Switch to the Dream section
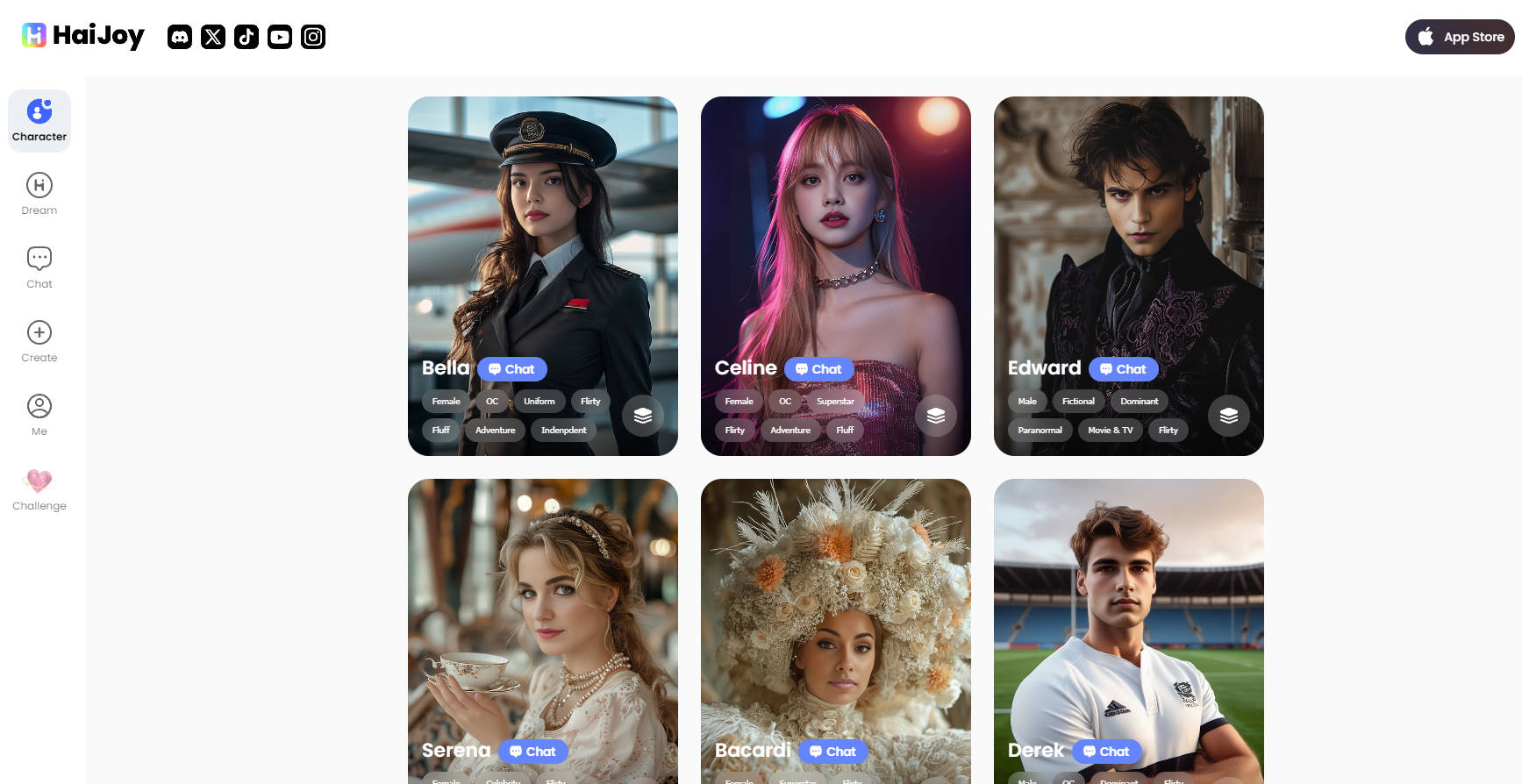 39,194
